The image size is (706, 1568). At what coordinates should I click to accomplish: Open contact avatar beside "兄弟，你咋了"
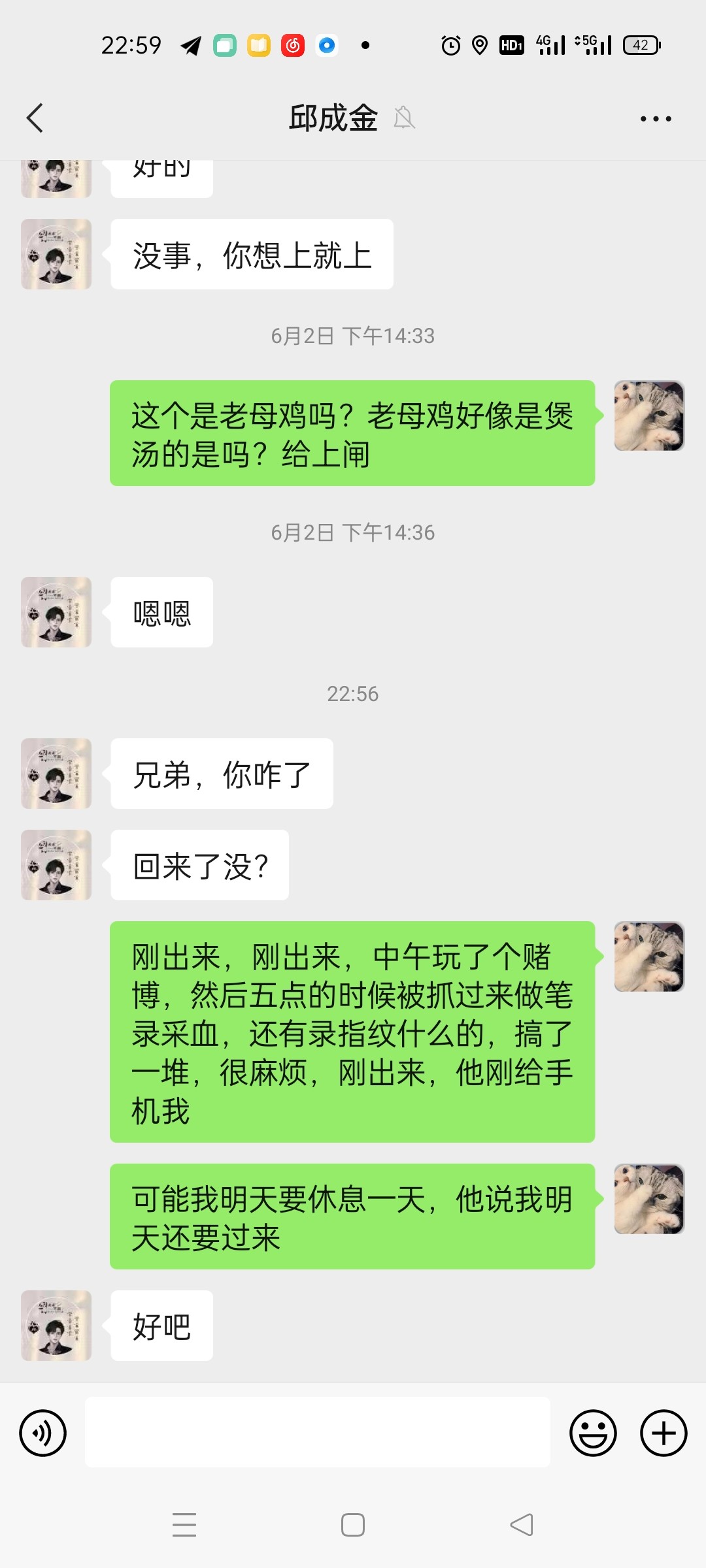[x=56, y=774]
